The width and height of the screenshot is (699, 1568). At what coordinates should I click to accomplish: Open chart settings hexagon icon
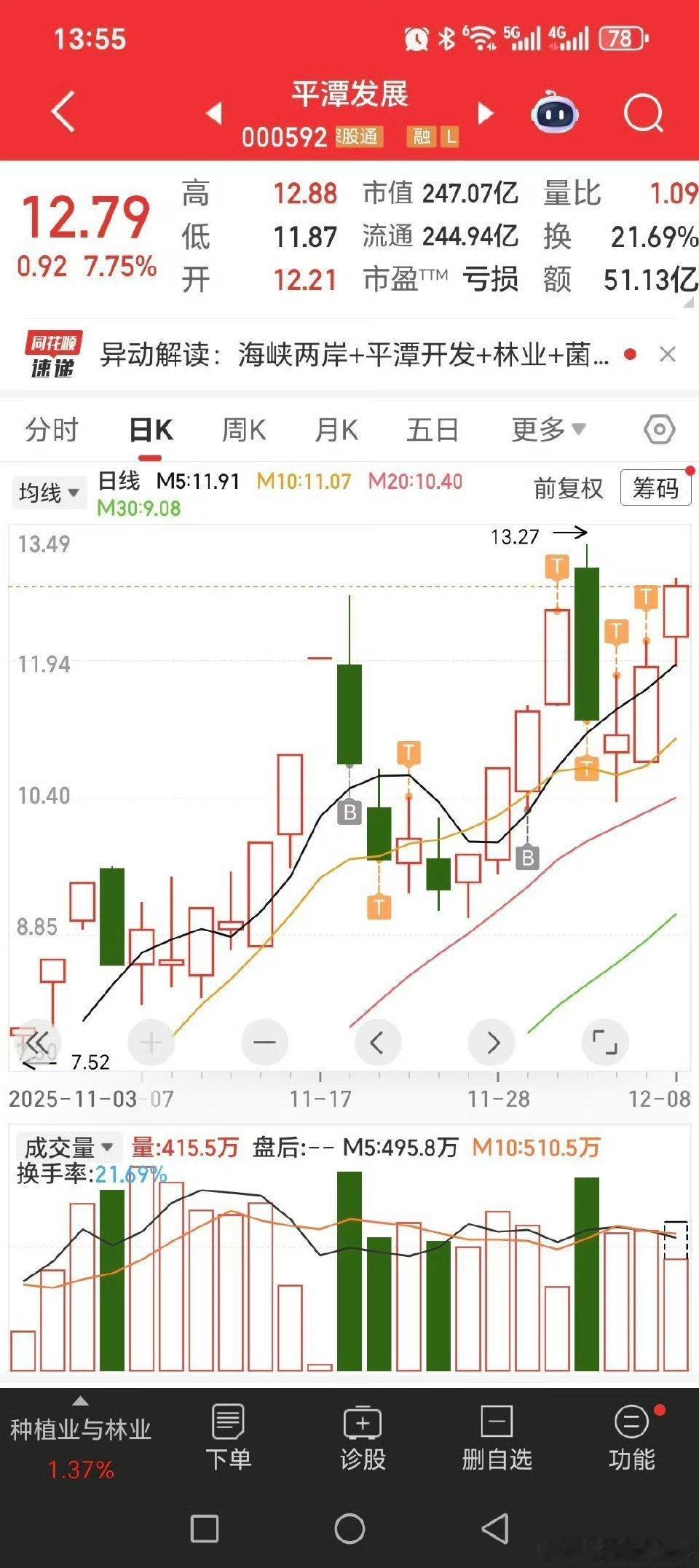pyautogui.click(x=660, y=430)
